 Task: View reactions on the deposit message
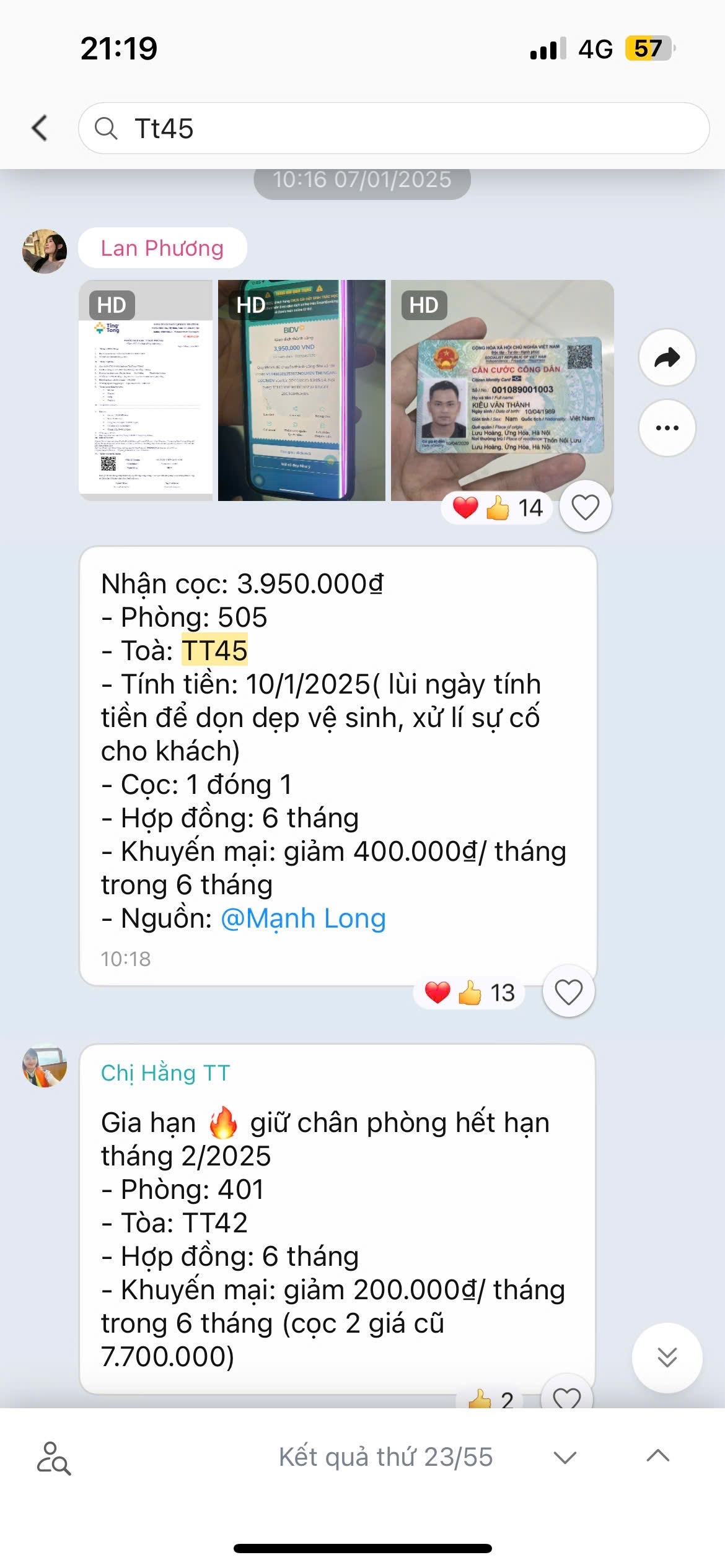pyautogui.click(x=470, y=993)
